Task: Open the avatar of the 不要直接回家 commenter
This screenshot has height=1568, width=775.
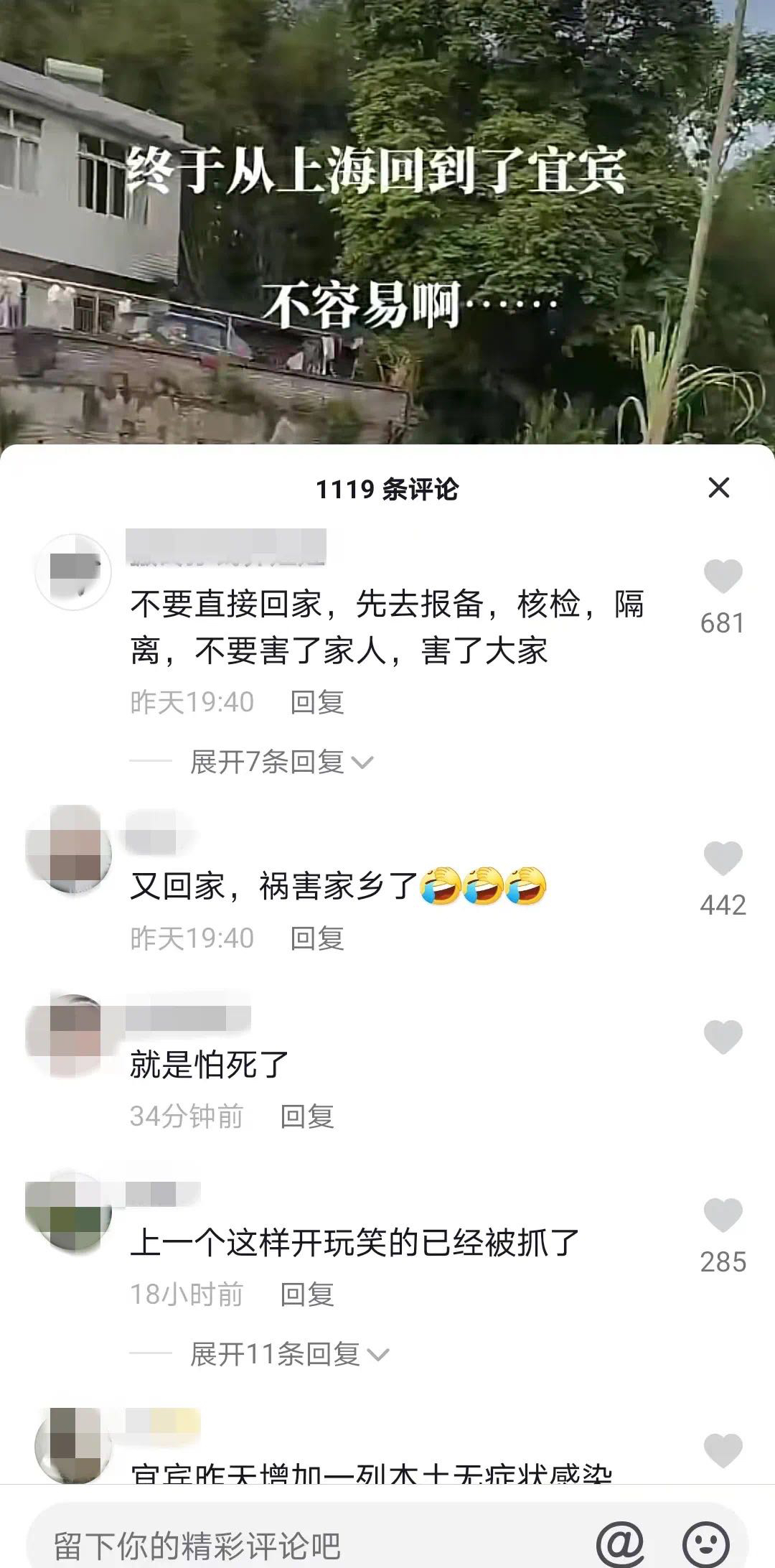Action: 73,571
